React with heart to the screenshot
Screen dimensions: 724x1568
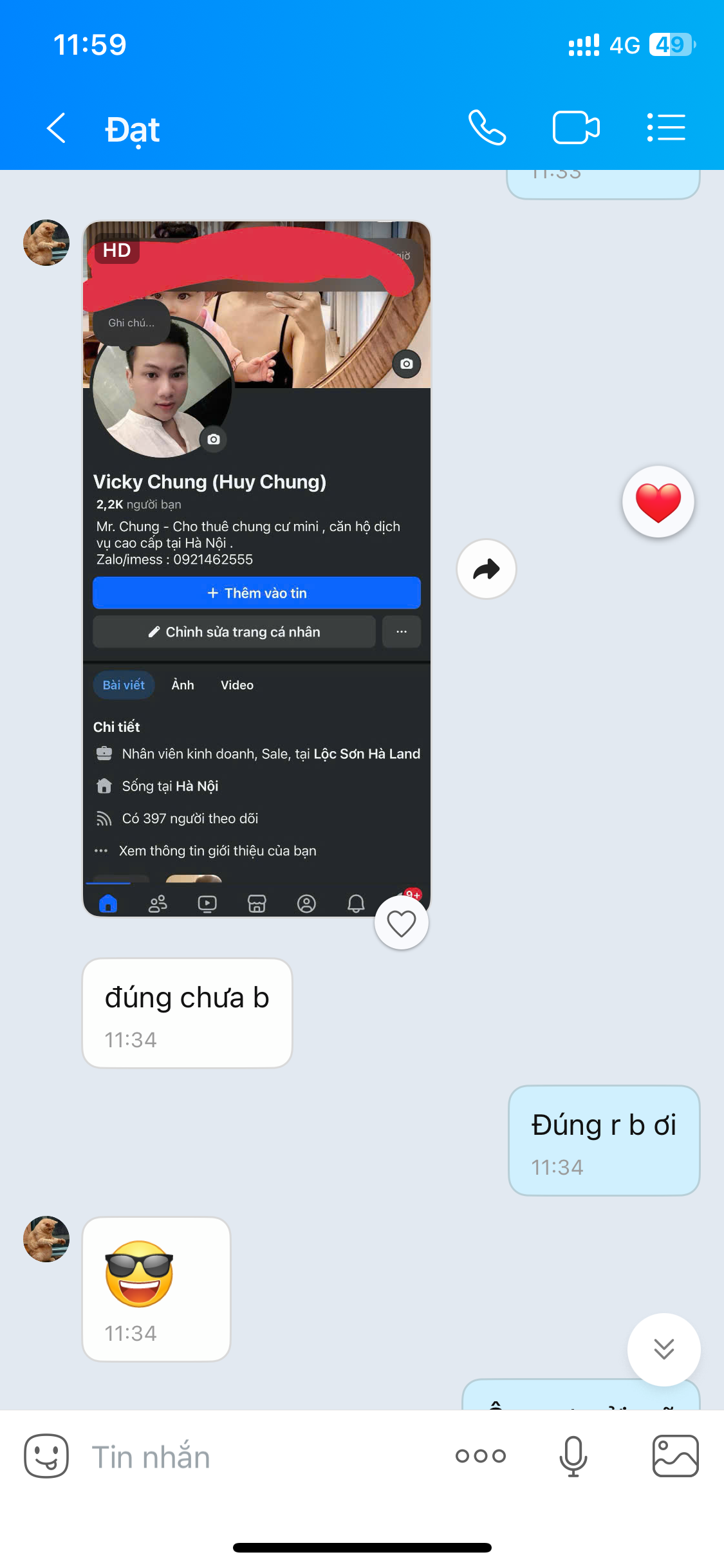click(402, 923)
